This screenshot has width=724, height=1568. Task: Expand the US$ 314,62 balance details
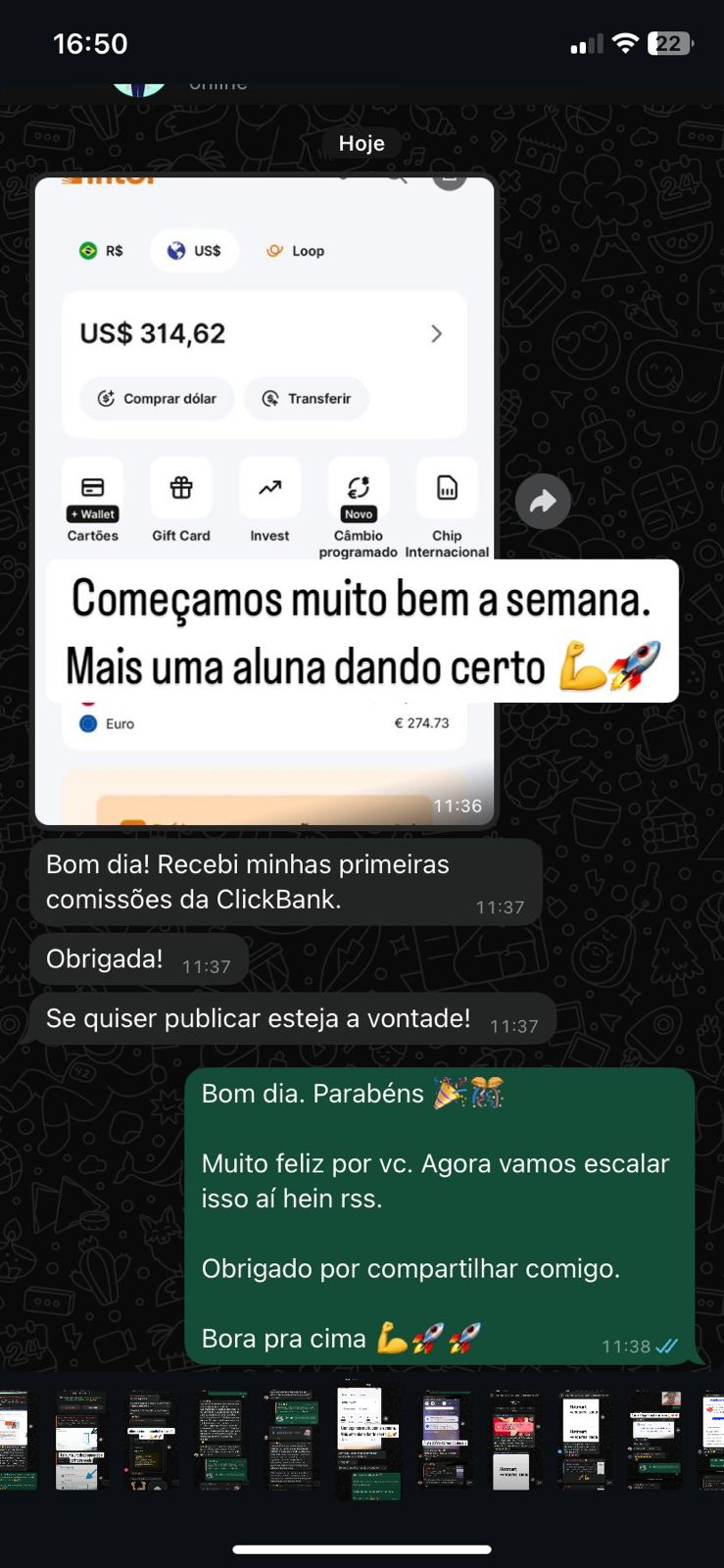click(x=436, y=333)
